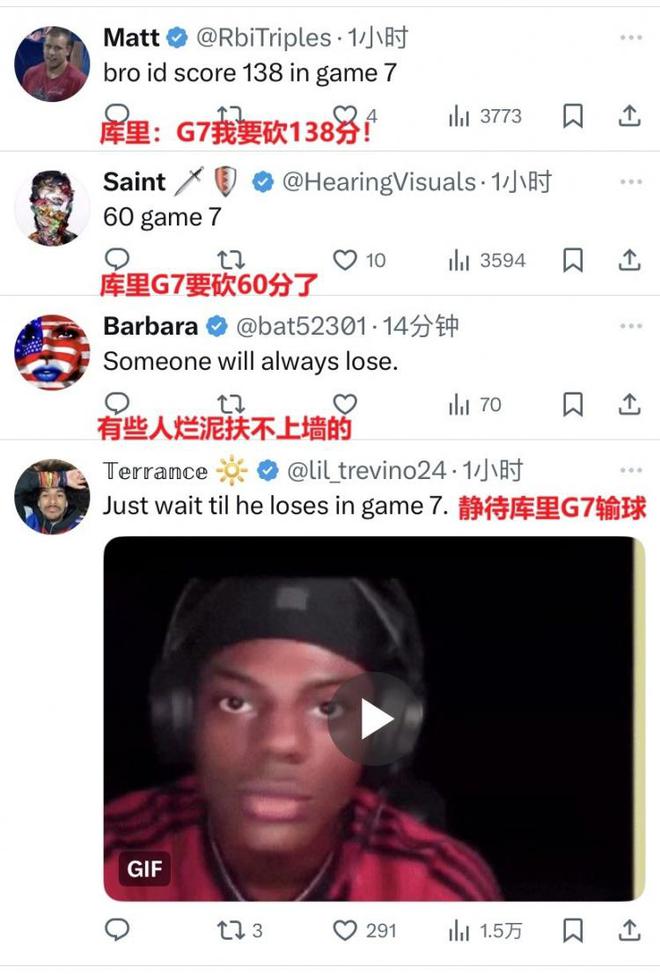Like Barbara's "Someone will always lose" tweet
Screen dimensions: 660x974
(345, 404)
